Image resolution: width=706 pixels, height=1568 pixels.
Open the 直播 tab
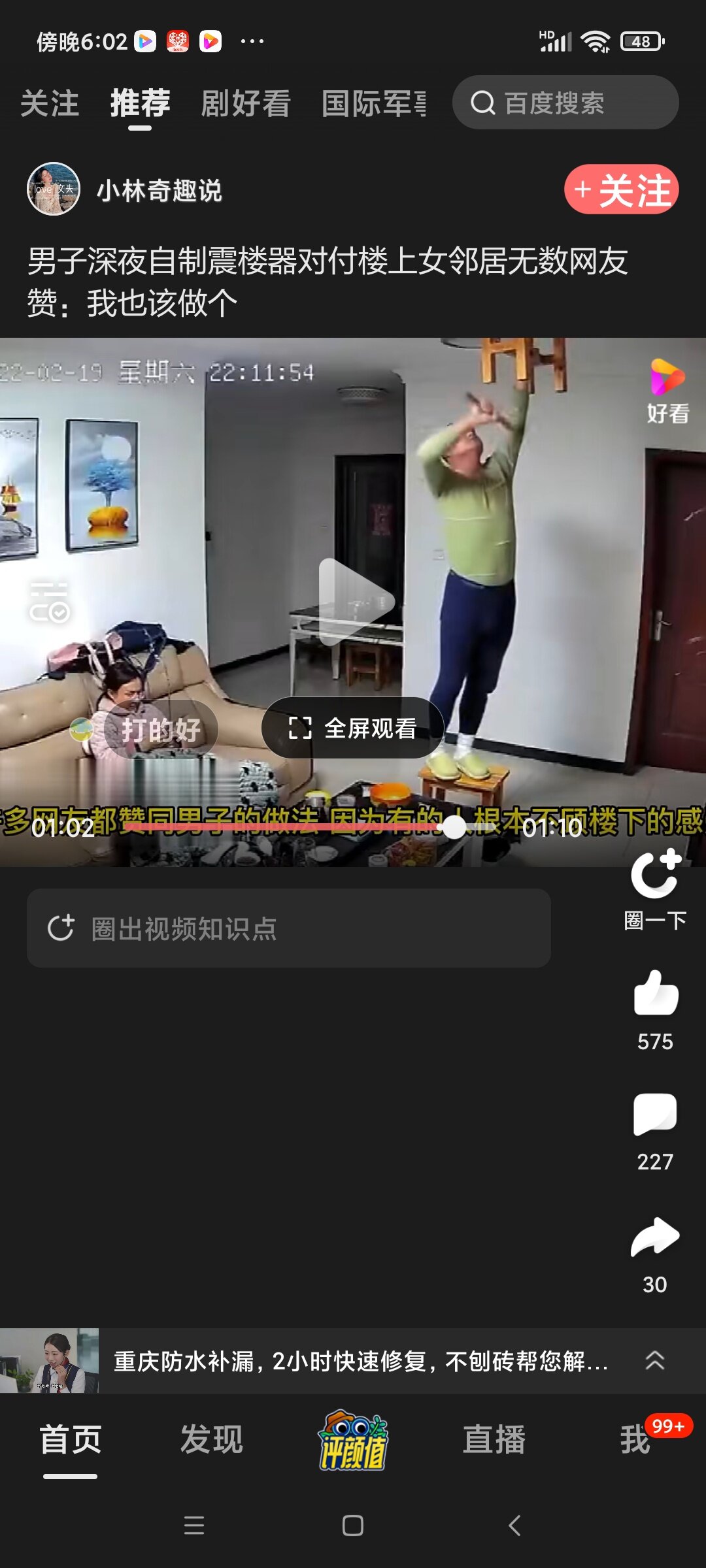click(x=494, y=1440)
